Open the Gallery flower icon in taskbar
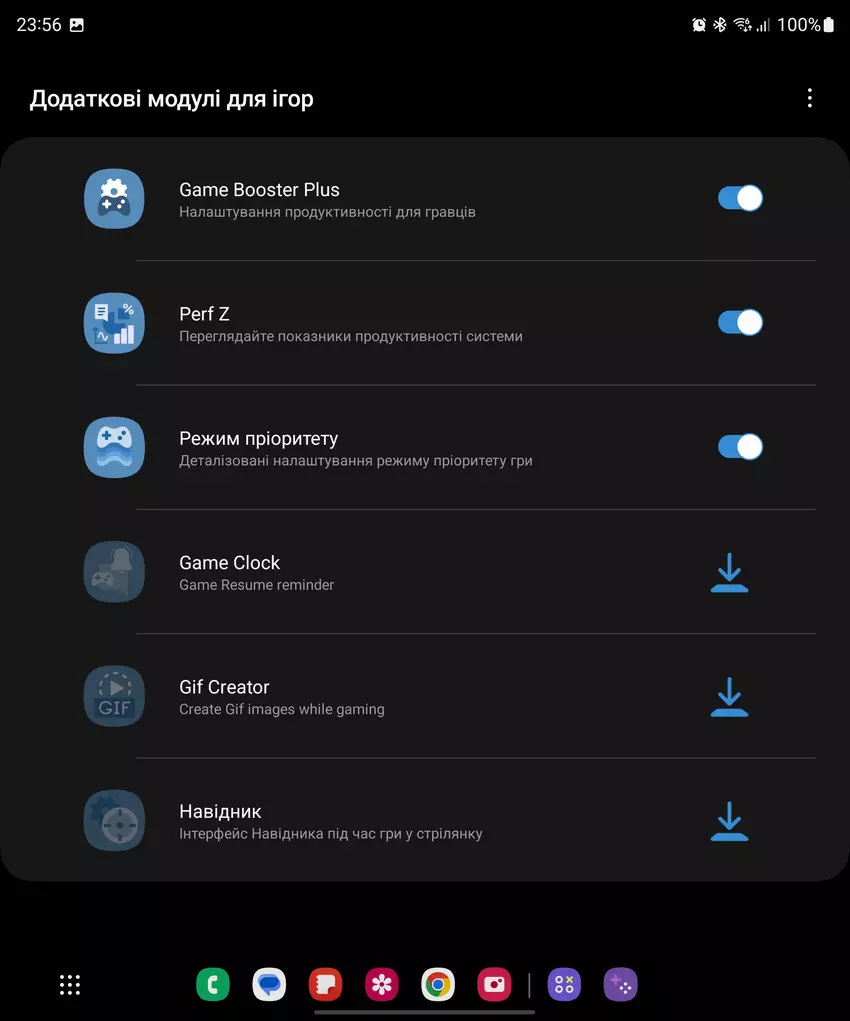 click(381, 985)
